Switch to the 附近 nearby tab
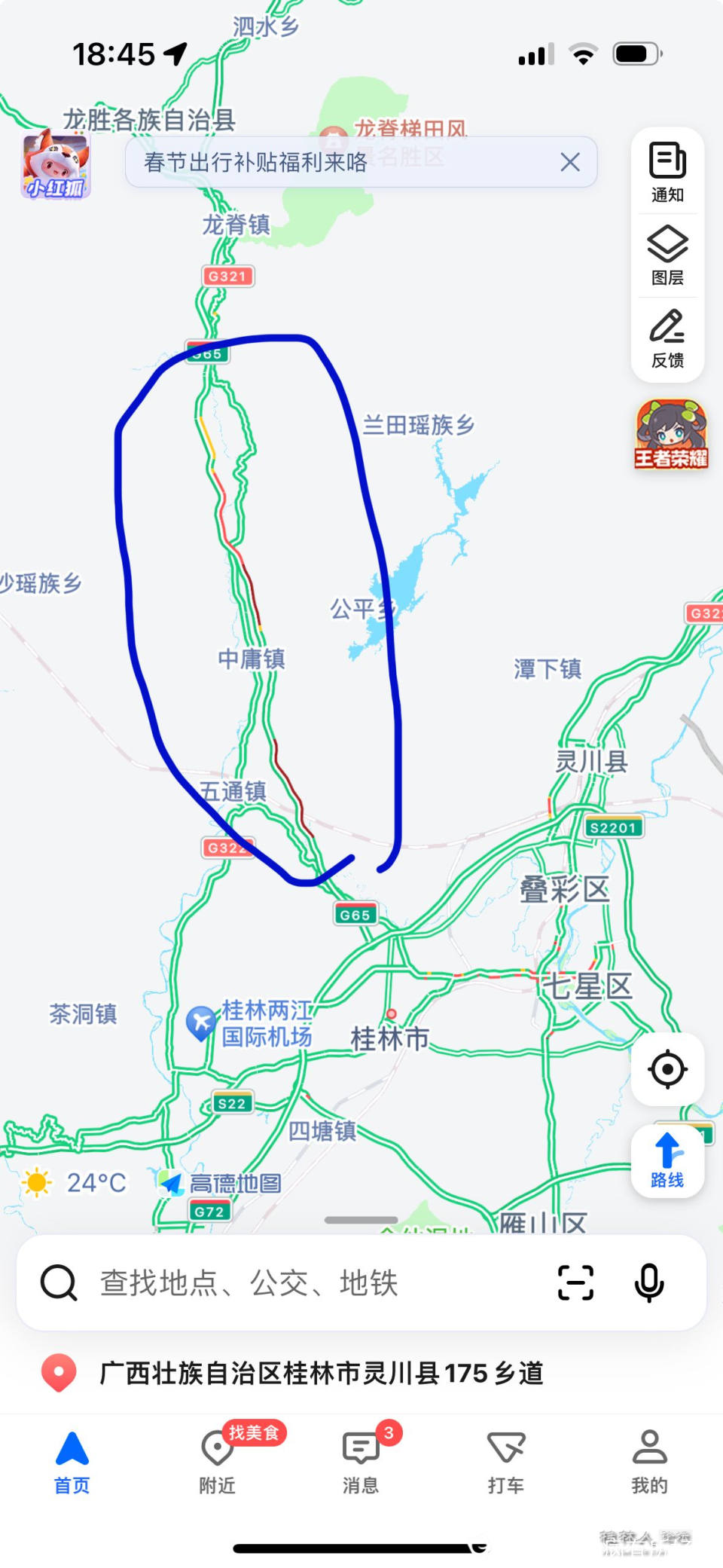The image size is (723, 1568). pos(217,1462)
